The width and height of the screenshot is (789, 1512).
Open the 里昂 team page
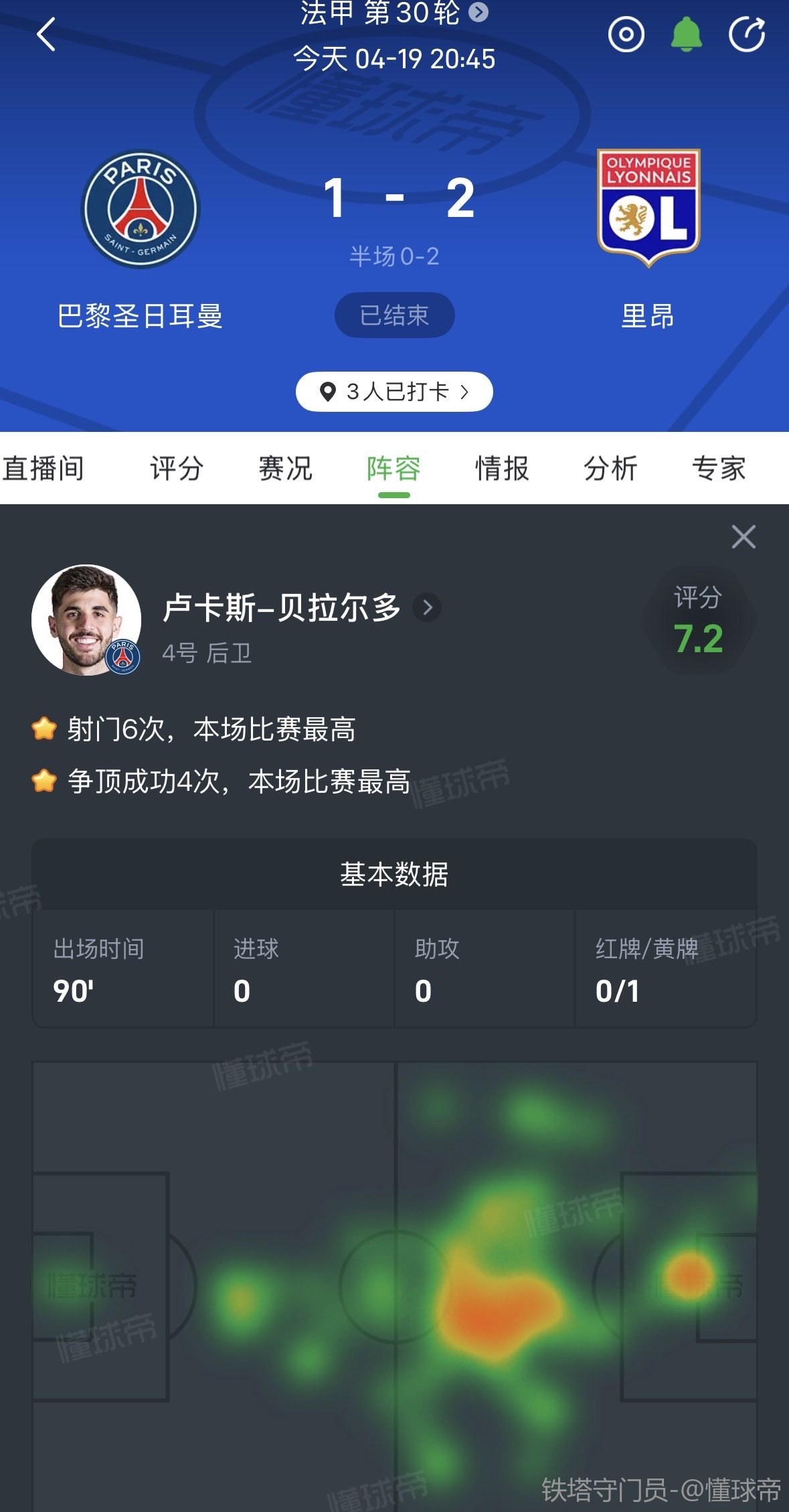tap(648, 209)
